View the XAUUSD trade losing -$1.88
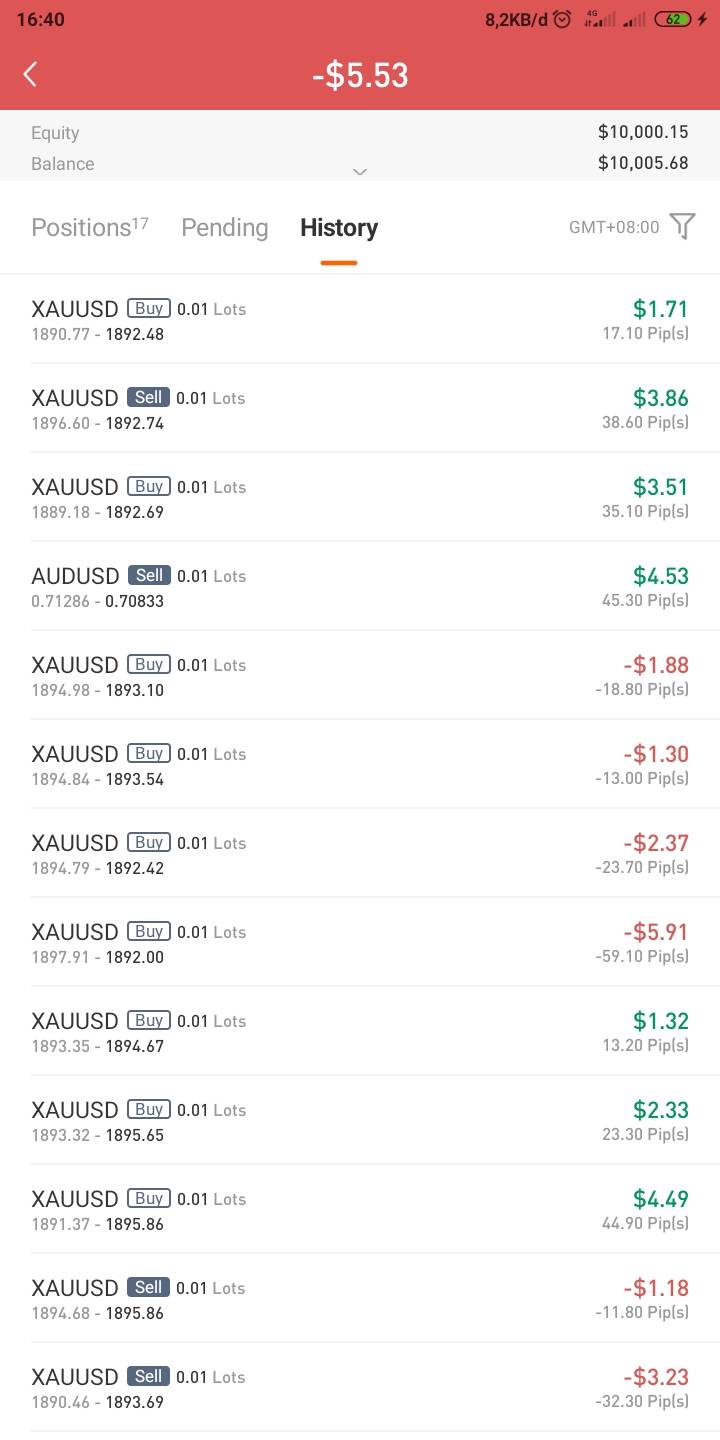Viewport: 720px width, 1440px height. (360, 675)
